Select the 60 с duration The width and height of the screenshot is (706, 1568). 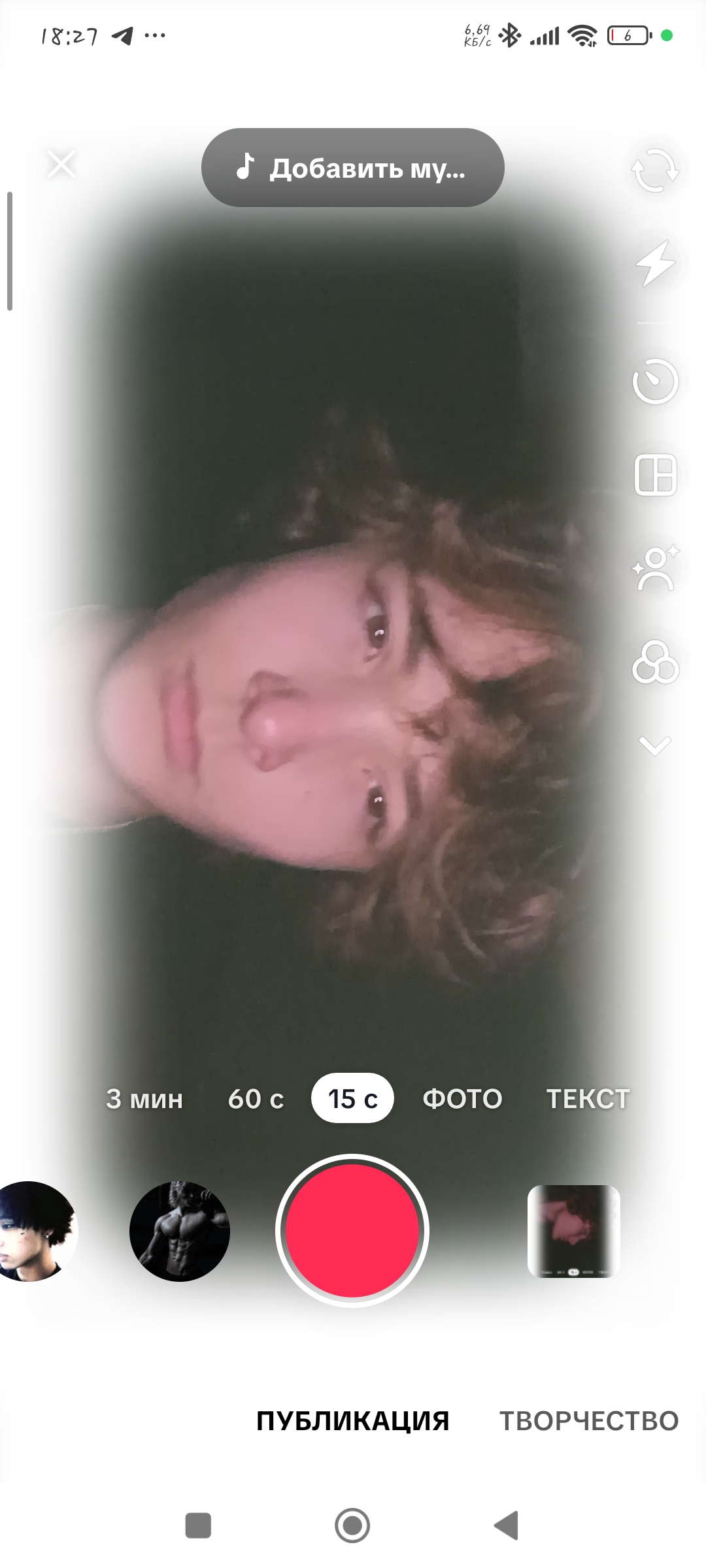point(256,1099)
